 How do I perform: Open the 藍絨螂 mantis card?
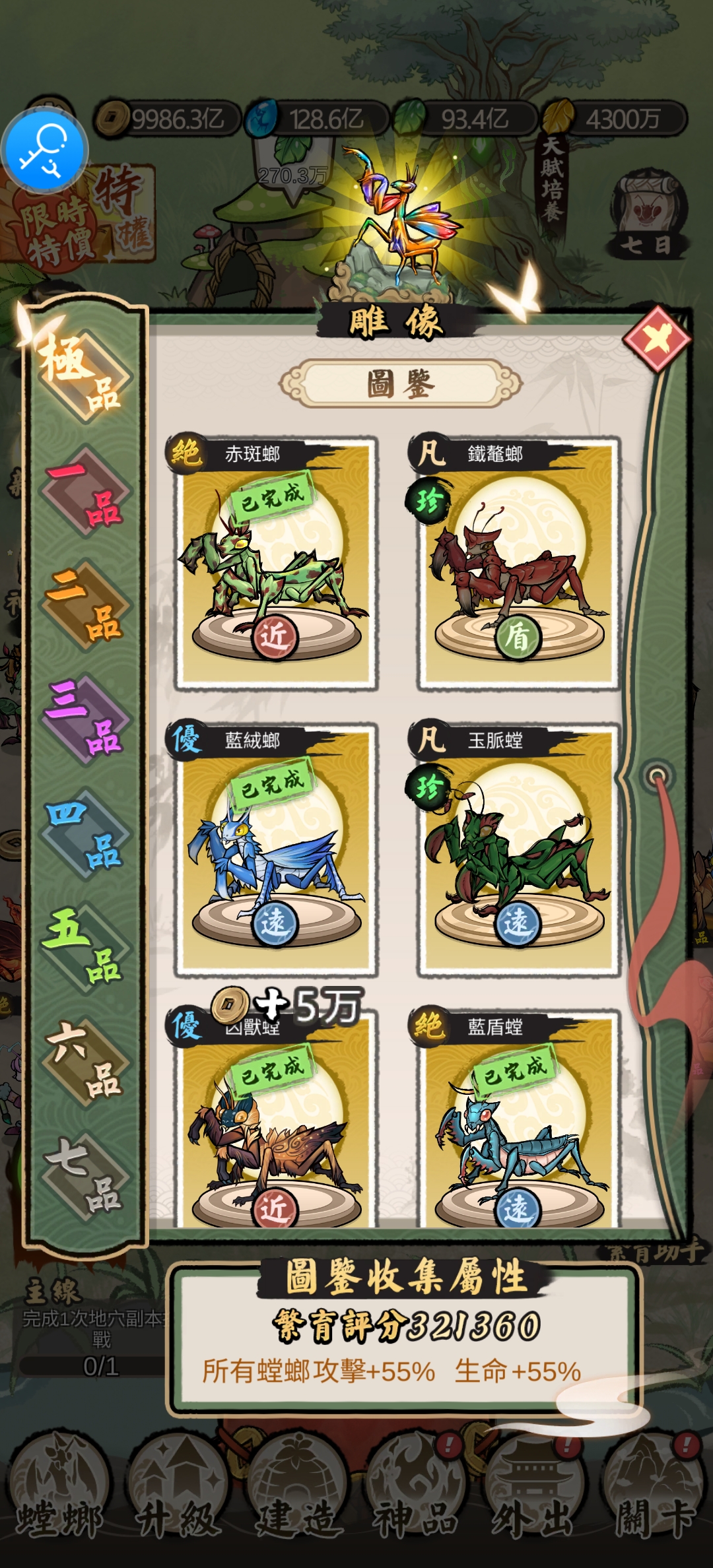(275, 853)
